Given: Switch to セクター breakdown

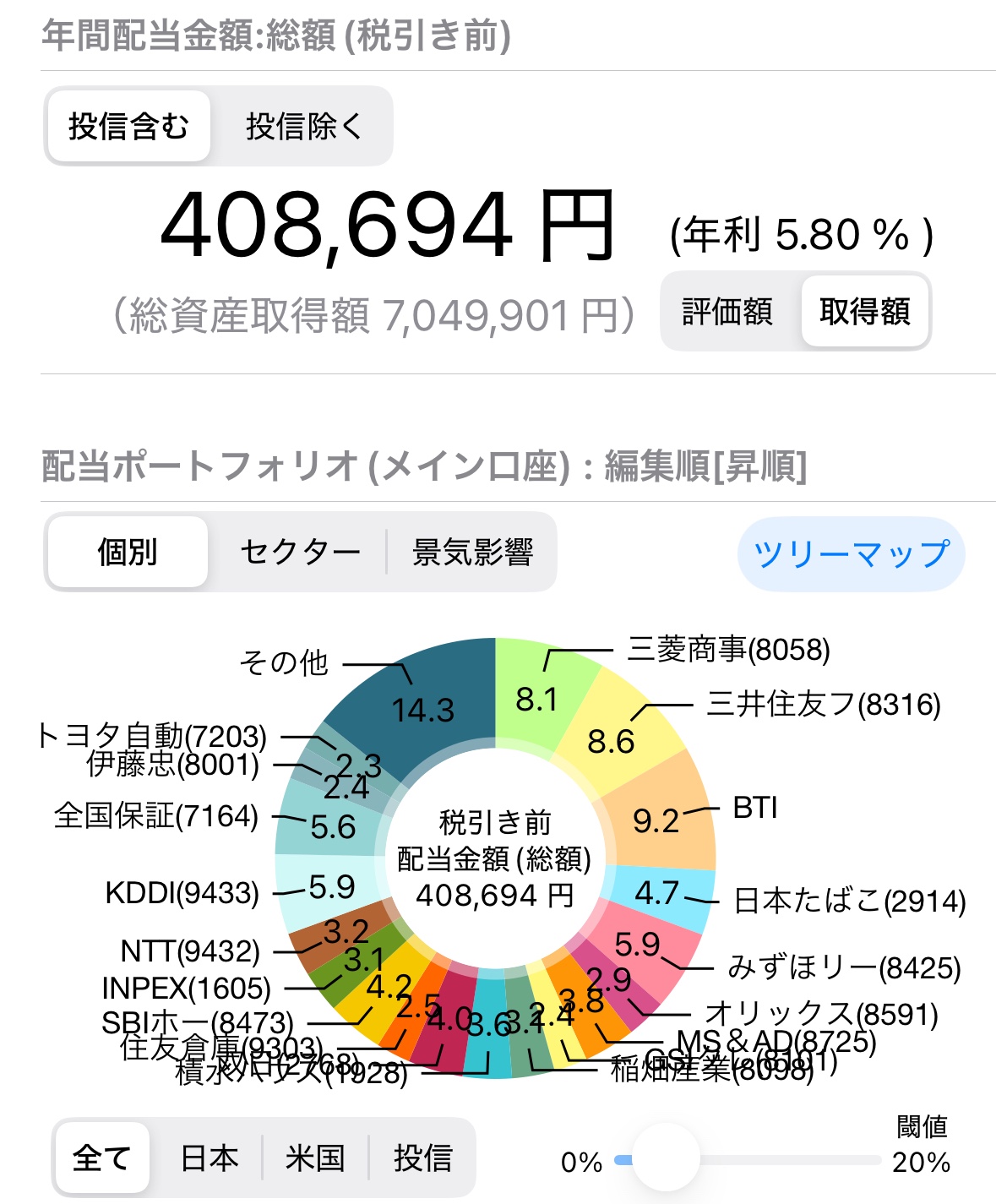Looking at the screenshot, I should [300, 552].
